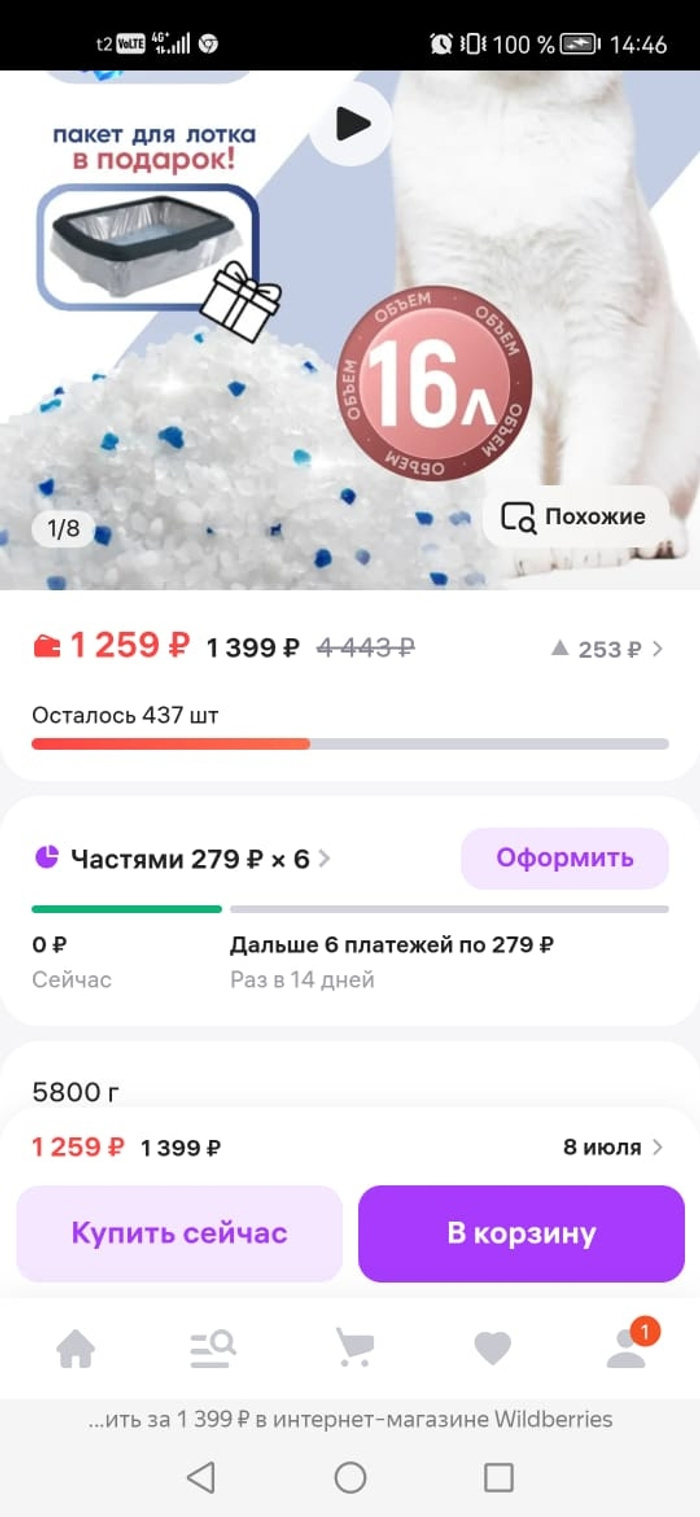Open the profile tab with notification badge
This screenshot has width=700, height=1517.
627,1349
